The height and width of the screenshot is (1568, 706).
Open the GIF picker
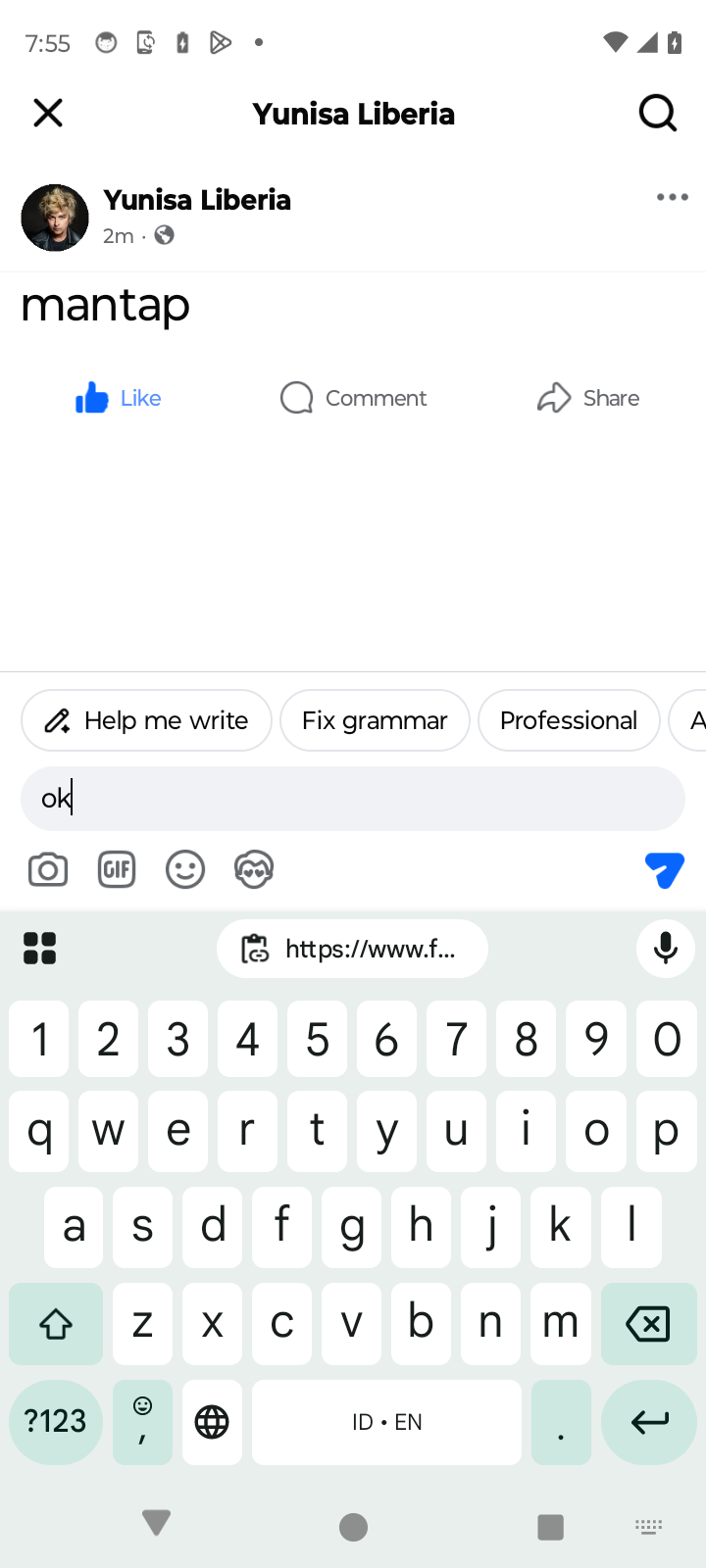point(117,870)
